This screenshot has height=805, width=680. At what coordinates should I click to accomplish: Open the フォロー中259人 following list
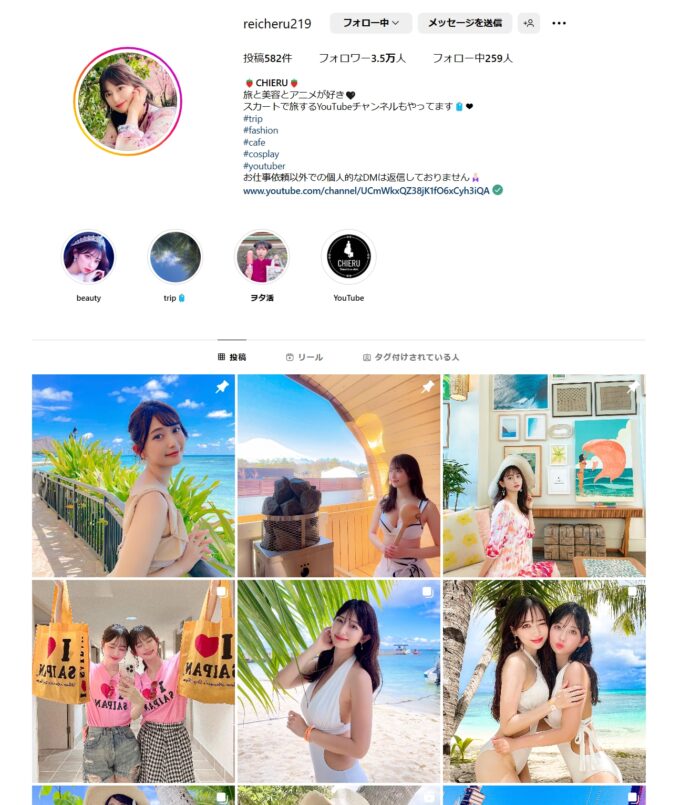coord(472,58)
